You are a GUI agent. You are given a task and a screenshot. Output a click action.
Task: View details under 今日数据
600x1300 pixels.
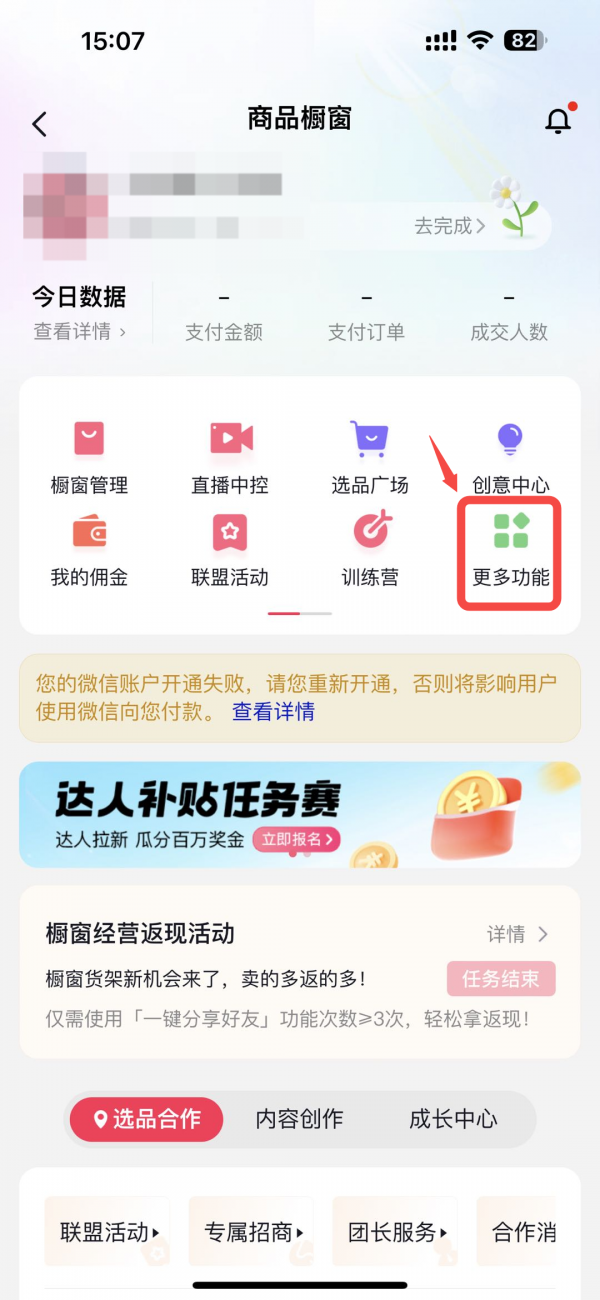pos(80,332)
